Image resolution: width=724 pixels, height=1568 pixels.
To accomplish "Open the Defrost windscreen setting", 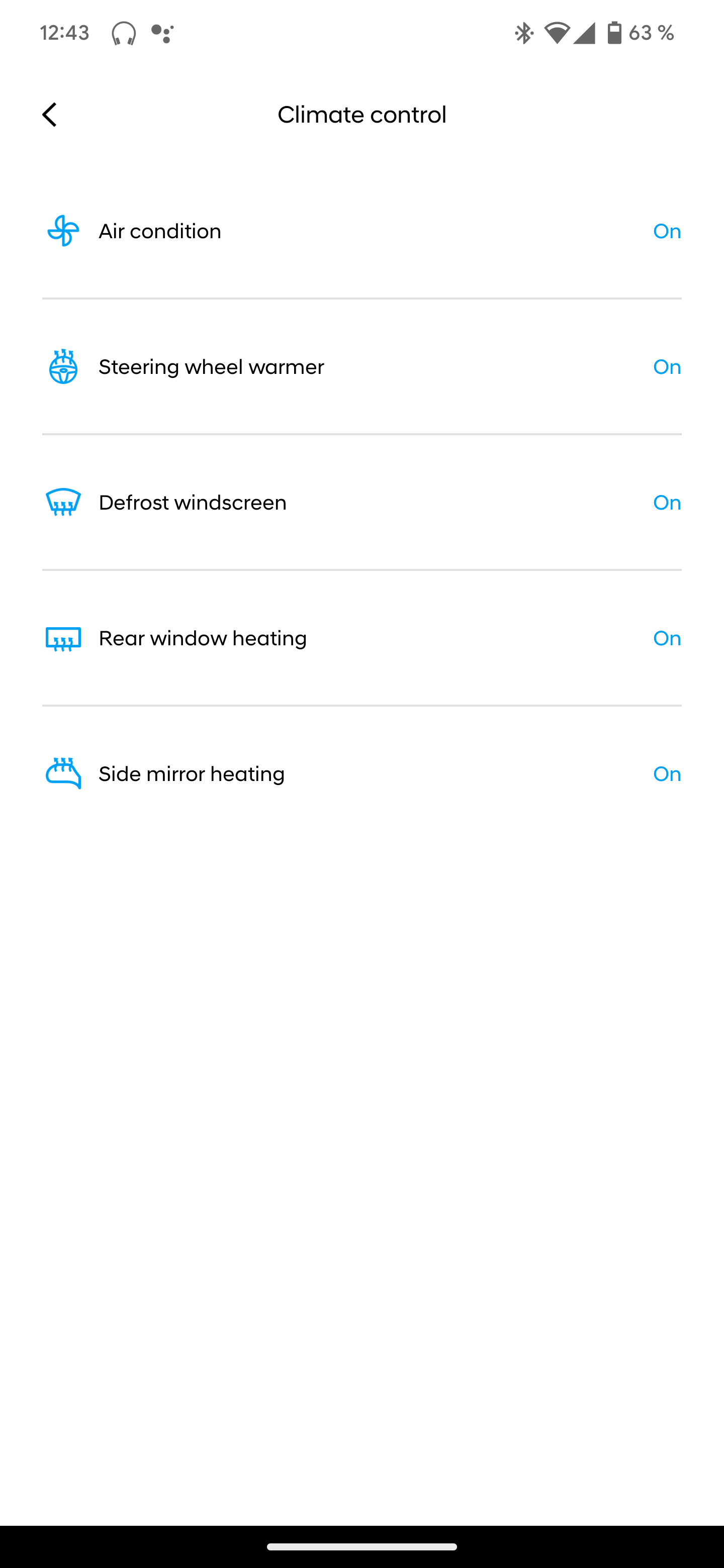I will [x=361, y=503].
